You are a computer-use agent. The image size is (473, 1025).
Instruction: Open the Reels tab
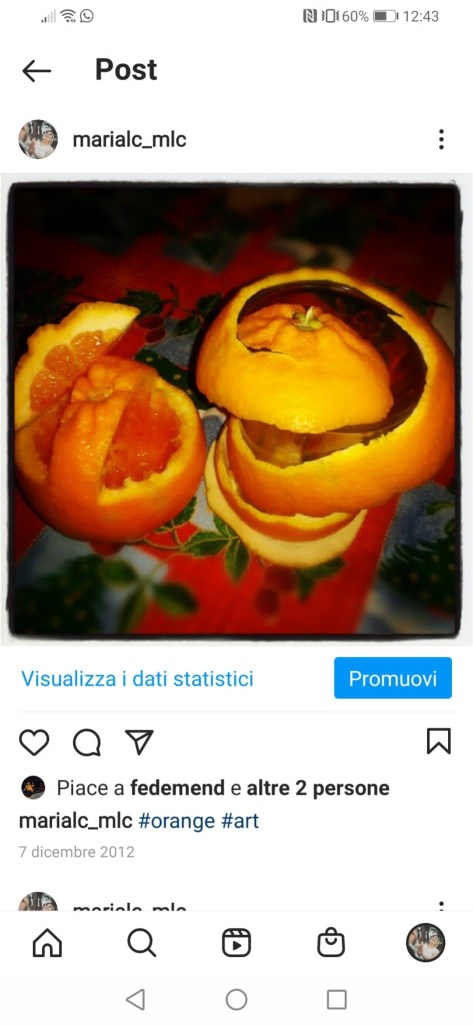[x=236, y=943]
